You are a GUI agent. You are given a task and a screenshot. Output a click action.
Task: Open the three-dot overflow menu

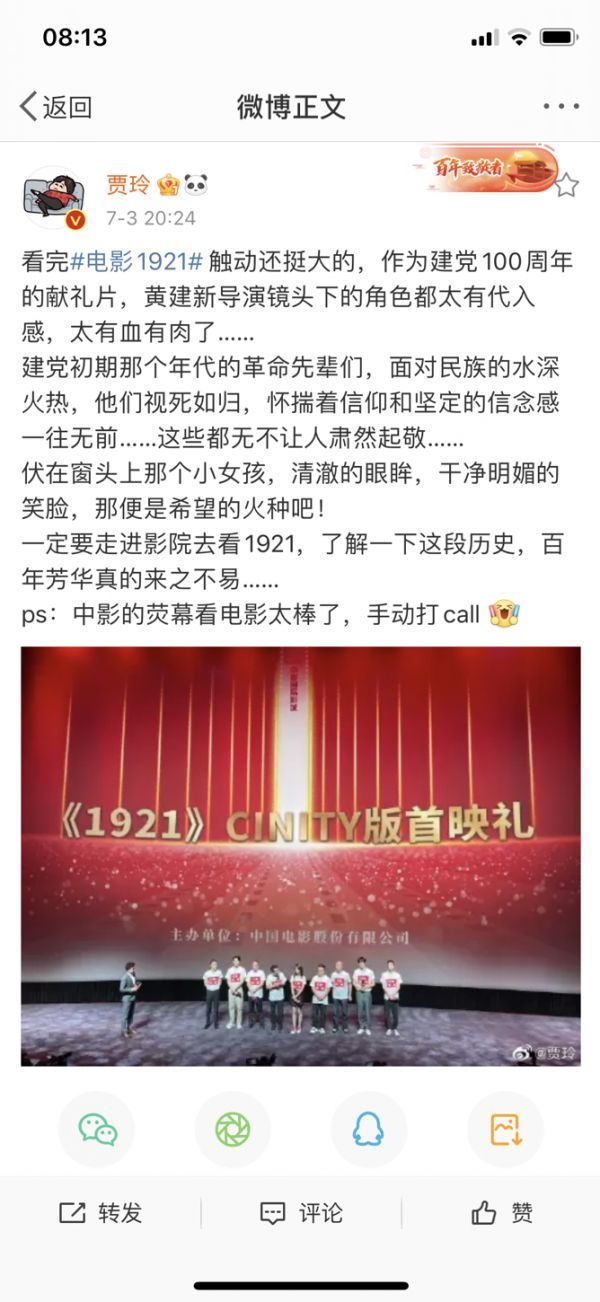(560, 106)
